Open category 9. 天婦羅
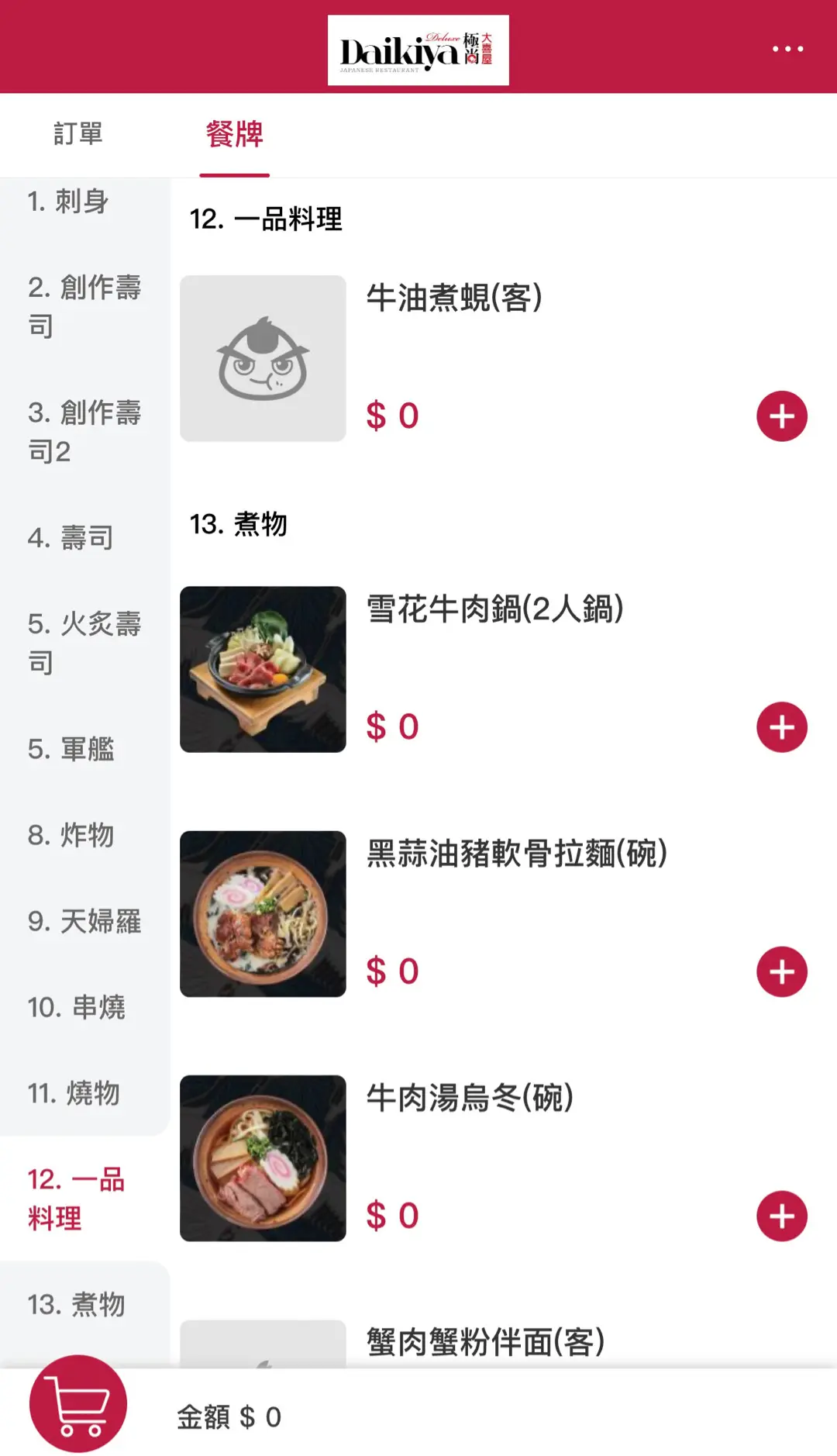This screenshot has height=1456, width=837. [85, 921]
